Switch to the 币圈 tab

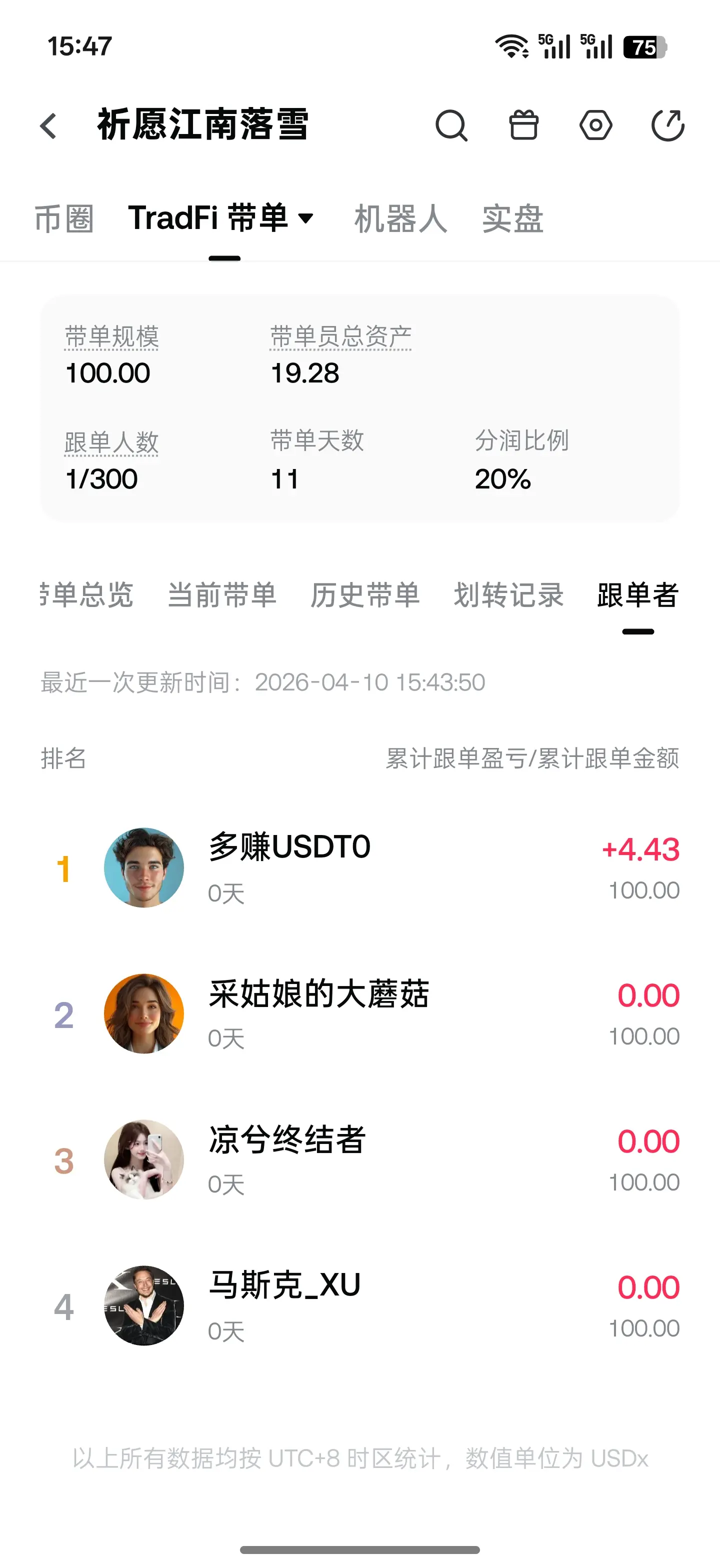pyautogui.click(x=64, y=218)
